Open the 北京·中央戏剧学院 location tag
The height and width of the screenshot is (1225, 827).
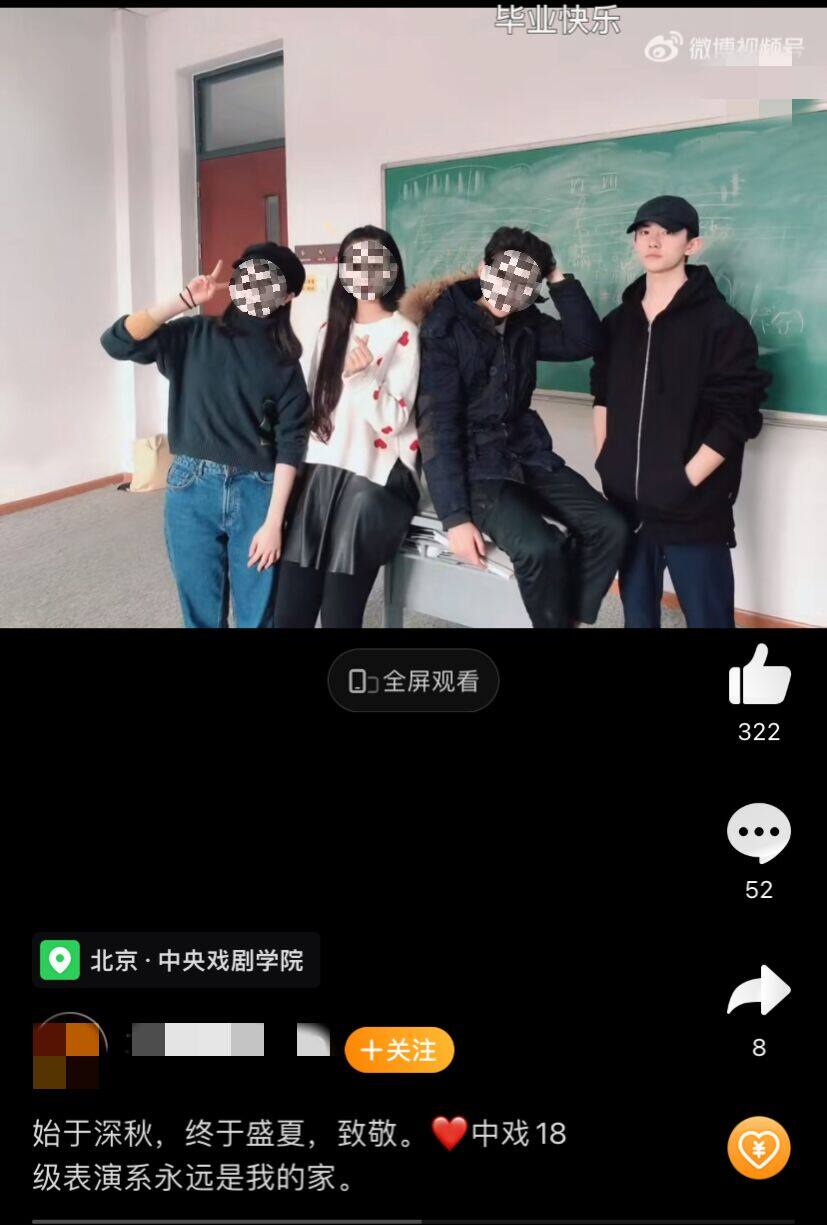point(176,961)
